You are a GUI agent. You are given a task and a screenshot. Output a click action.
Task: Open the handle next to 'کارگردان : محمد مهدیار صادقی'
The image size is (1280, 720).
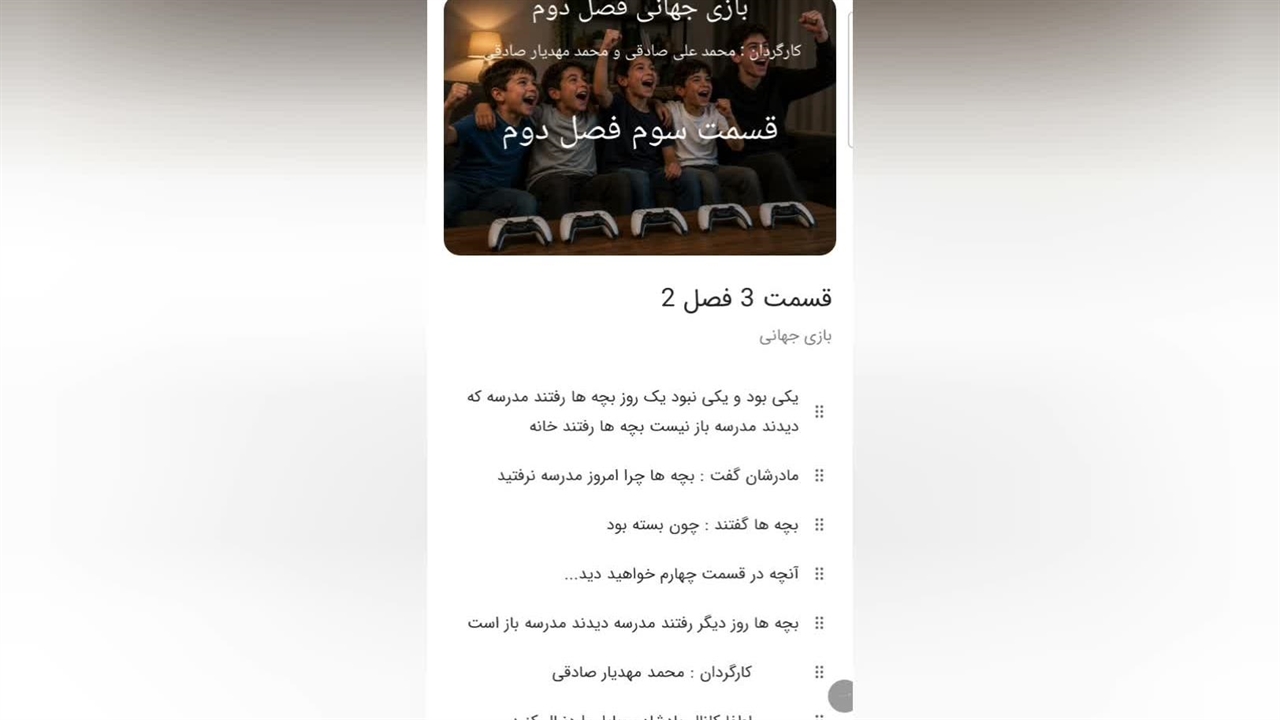(819, 672)
